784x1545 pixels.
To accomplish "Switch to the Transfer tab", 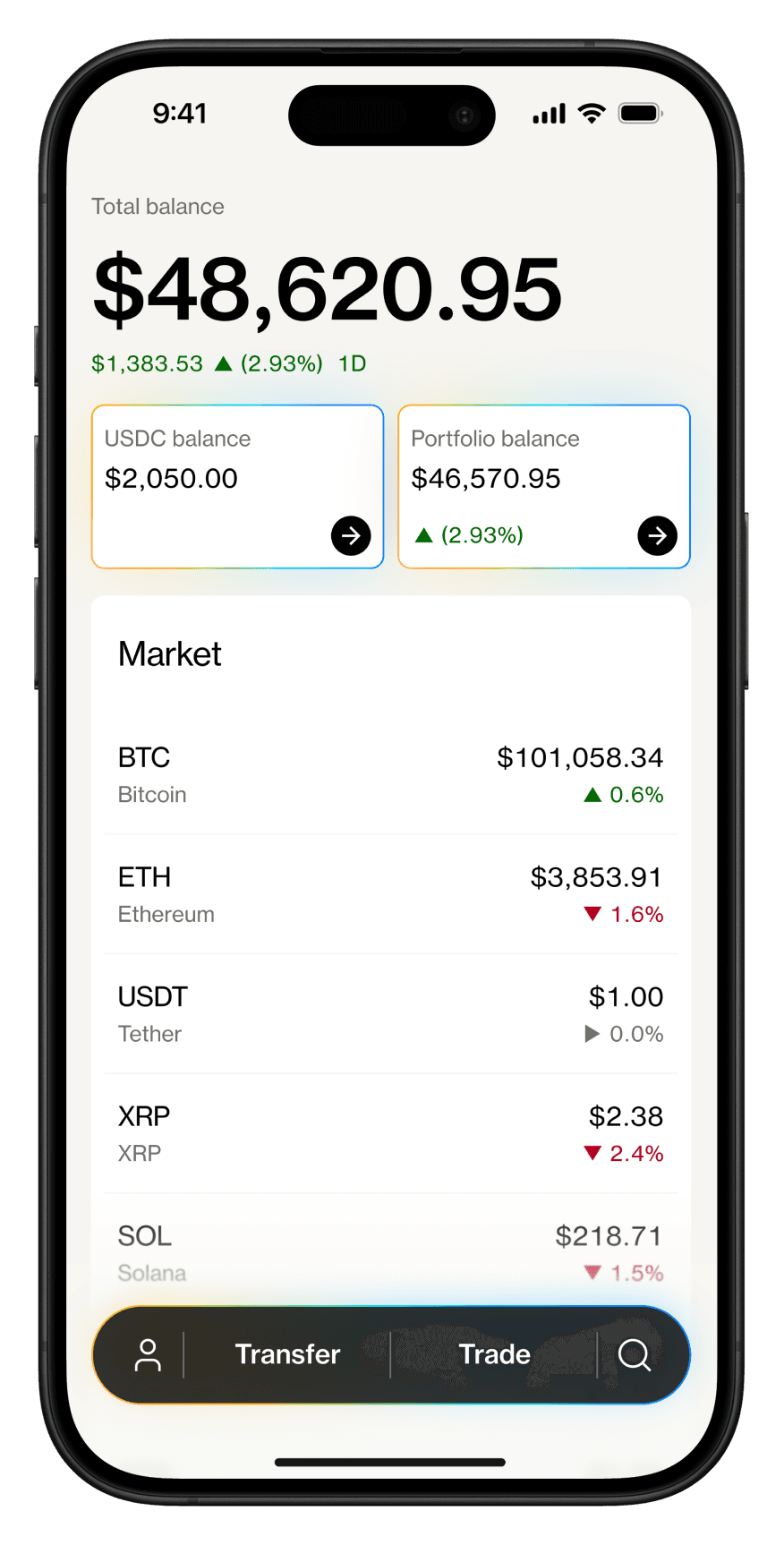I will point(287,1354).
